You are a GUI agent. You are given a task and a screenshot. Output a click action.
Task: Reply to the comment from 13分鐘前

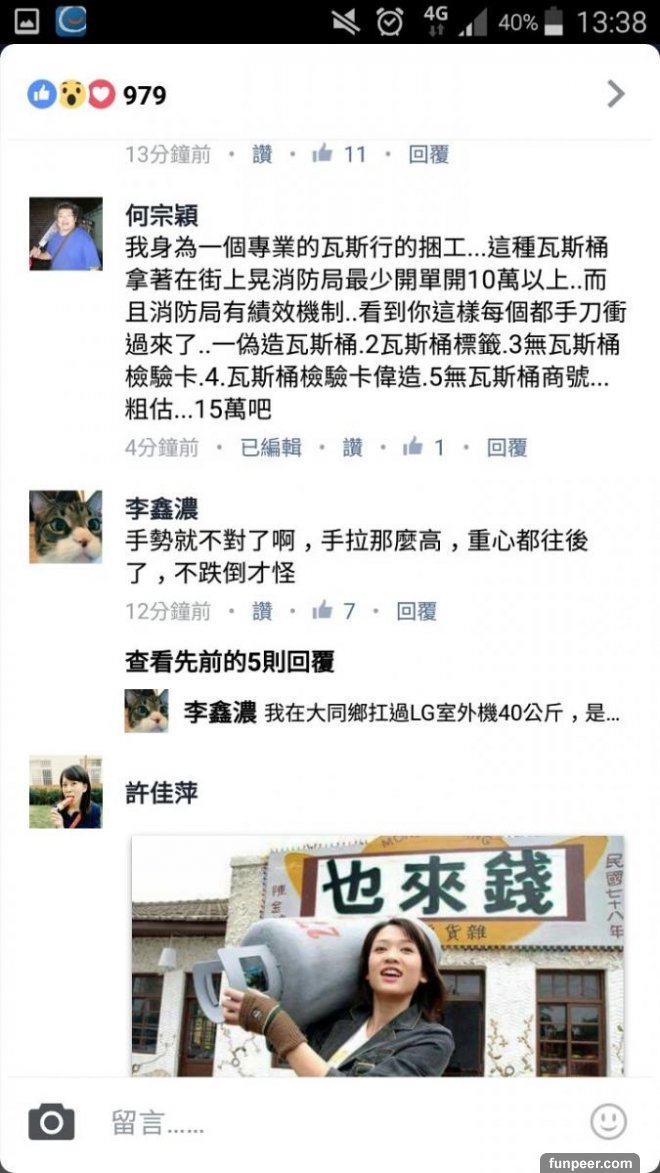coord(428,154)
